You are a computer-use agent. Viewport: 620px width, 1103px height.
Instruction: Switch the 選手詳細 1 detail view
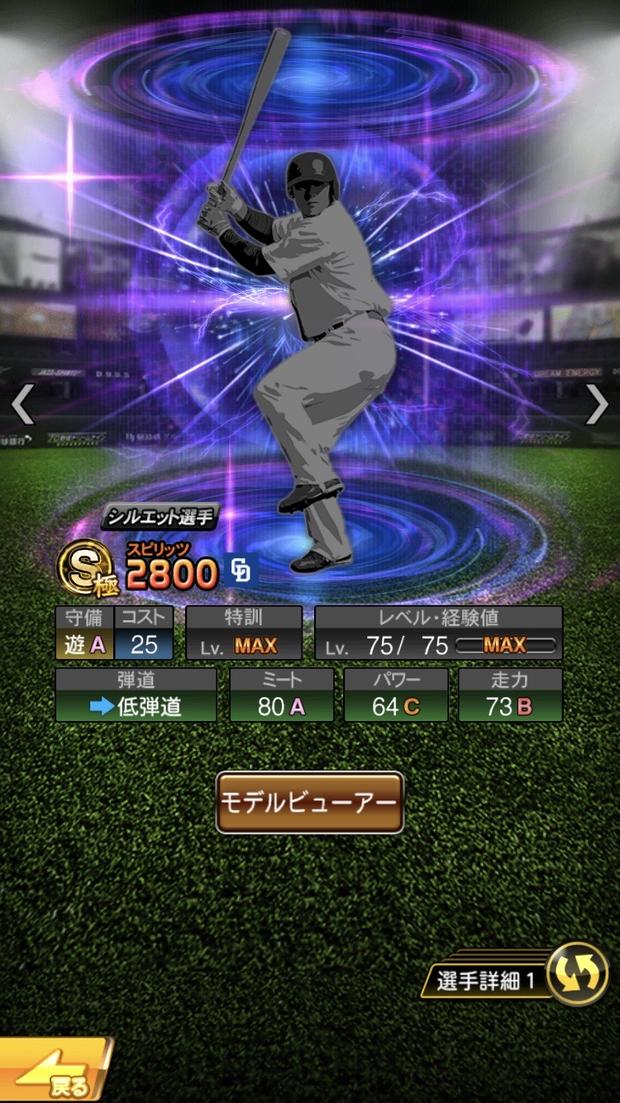coord(578,973)
